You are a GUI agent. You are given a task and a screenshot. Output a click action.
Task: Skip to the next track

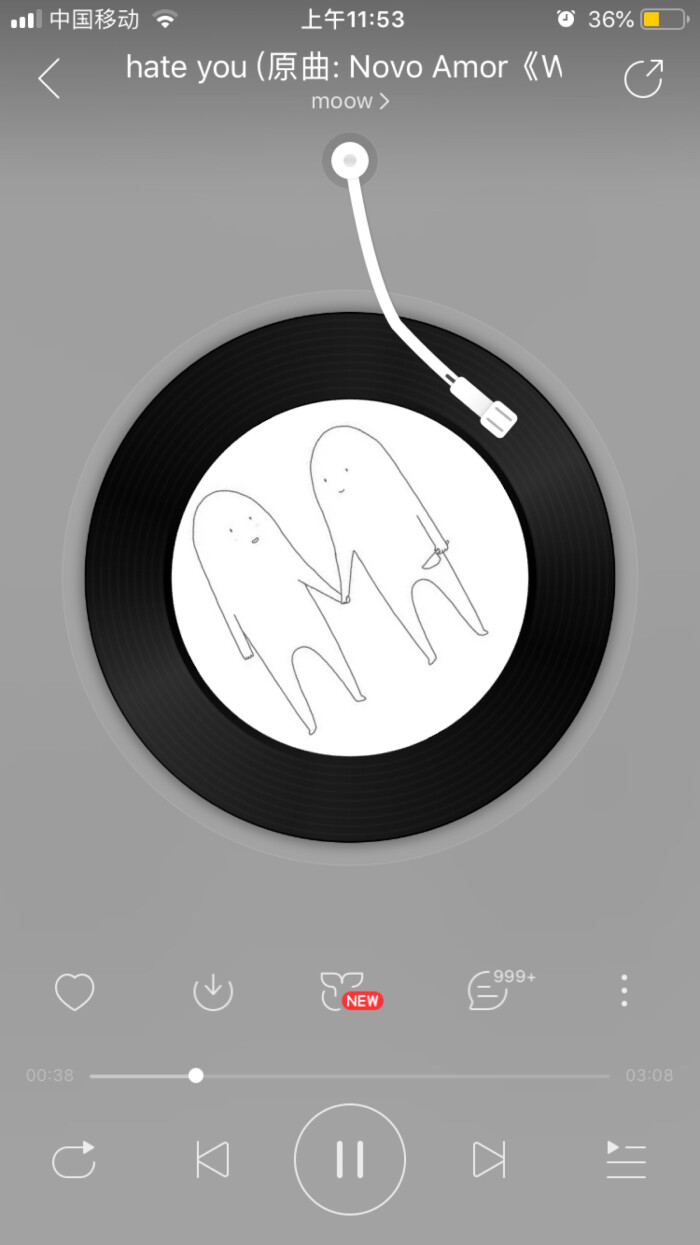[x=488, y=1160]
